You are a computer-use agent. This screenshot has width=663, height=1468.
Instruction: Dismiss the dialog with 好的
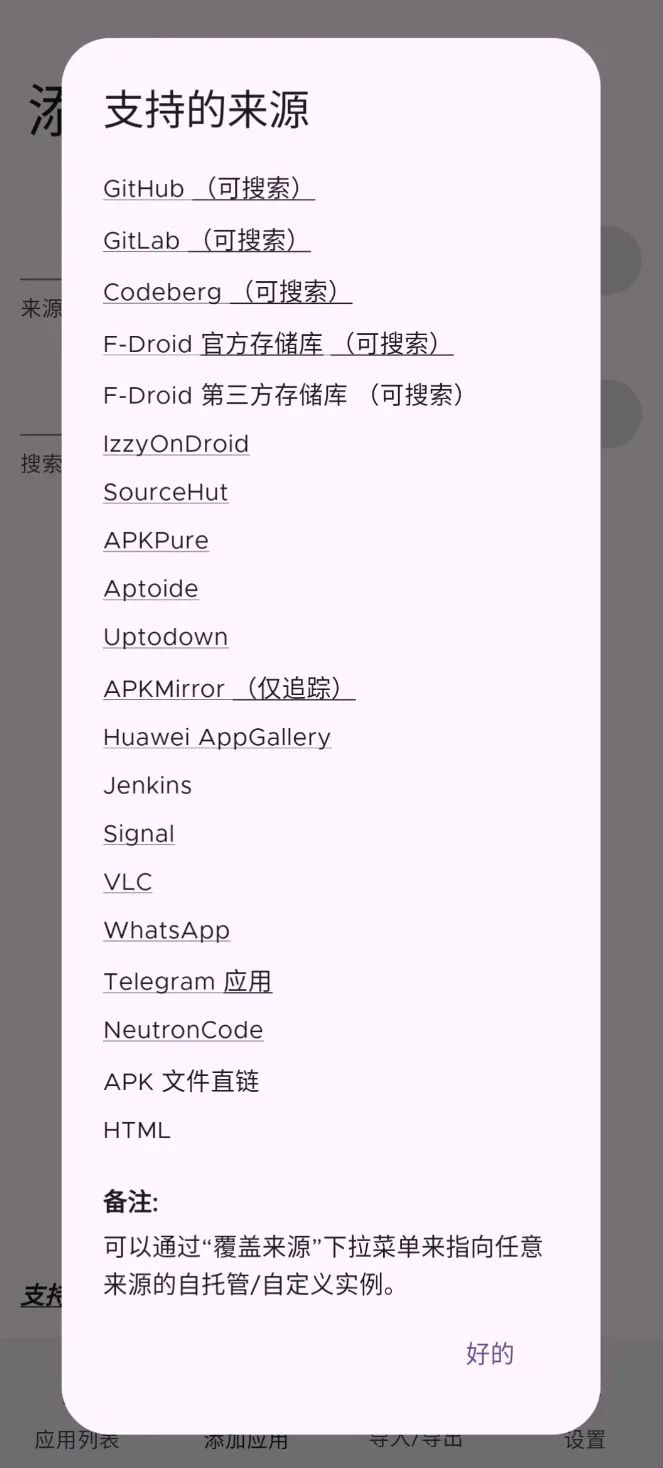click(490, 1354)
